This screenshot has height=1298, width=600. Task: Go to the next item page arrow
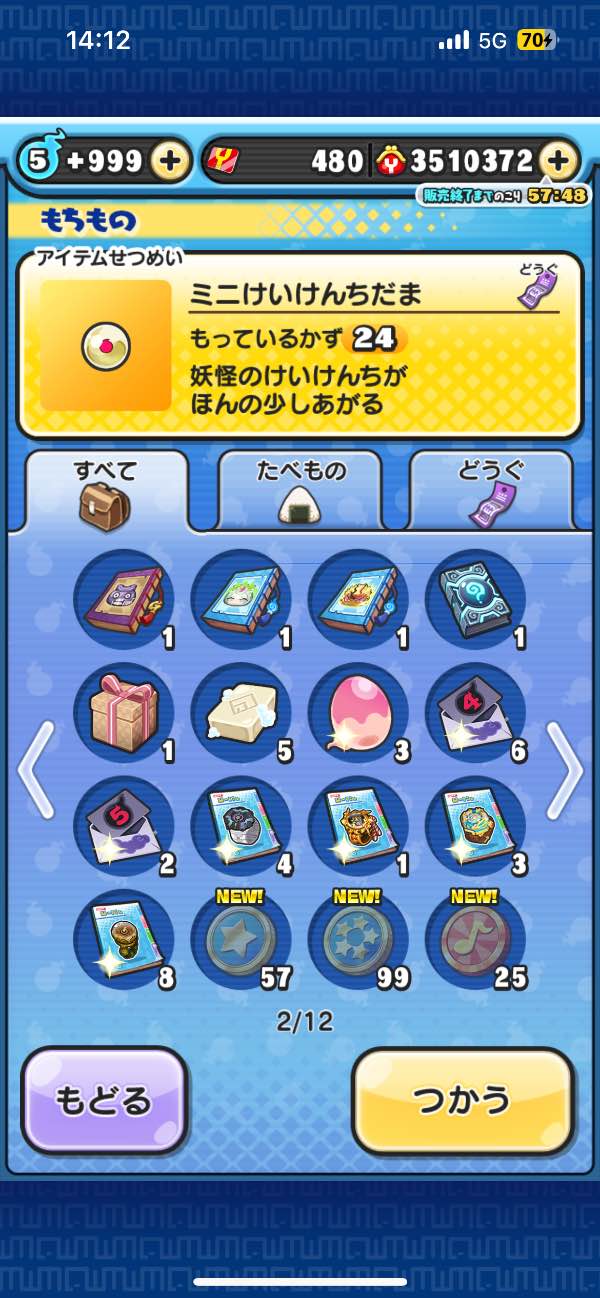point(565,771)
